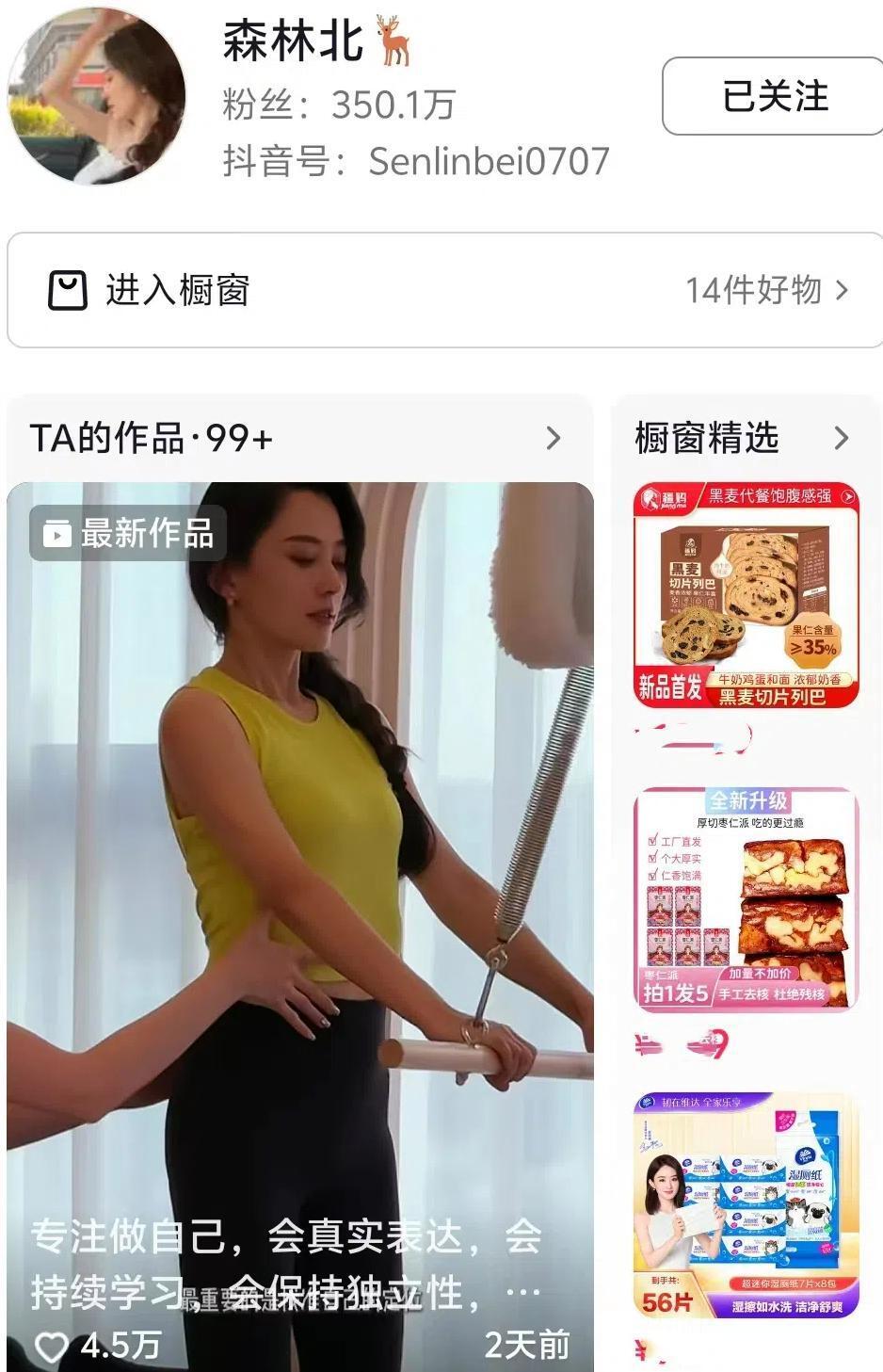Tap the 已关注 following button
This screenshot has width=883, height=1372.
(774, 96)
